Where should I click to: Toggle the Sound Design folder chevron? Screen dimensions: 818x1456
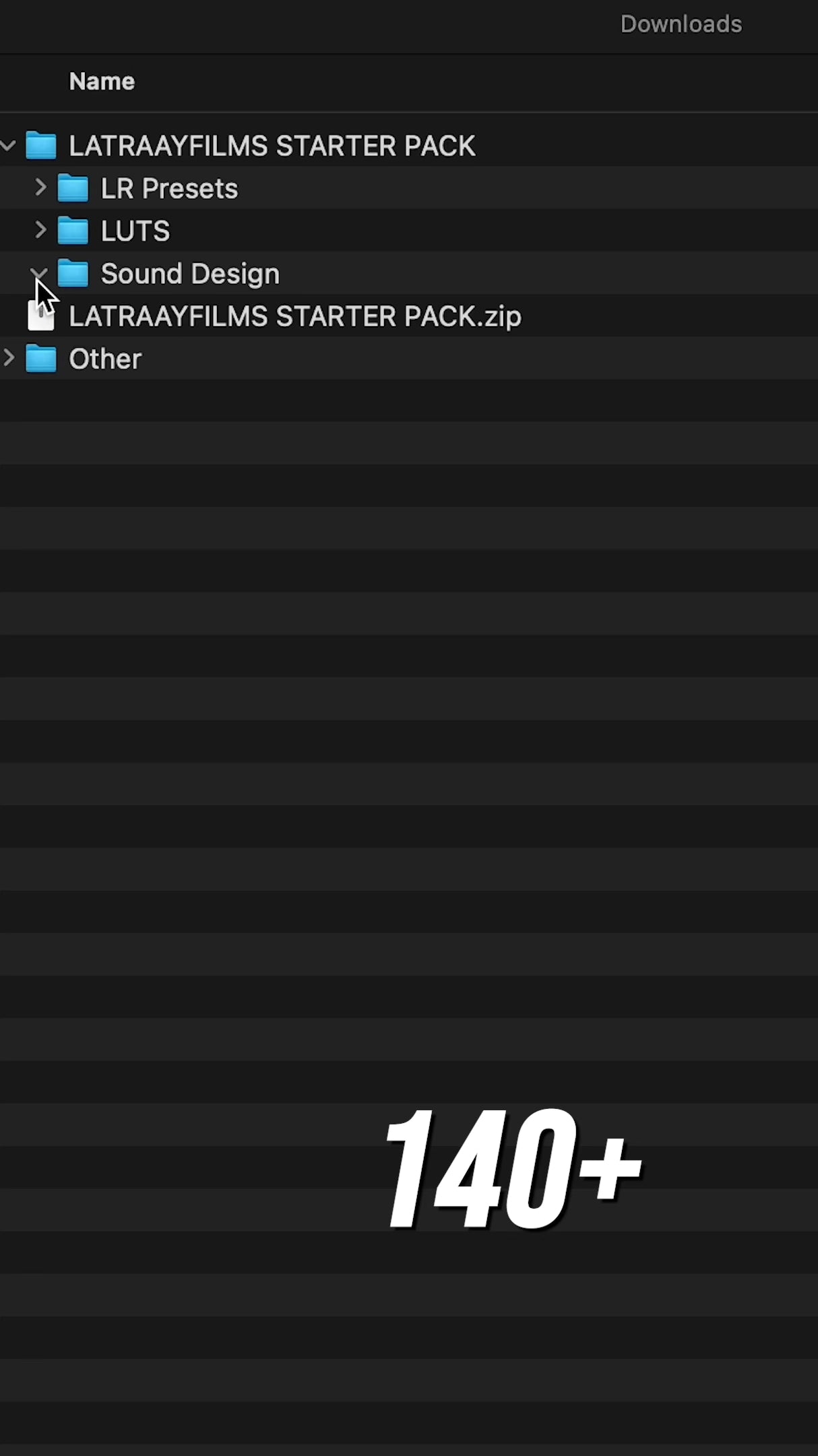click(39, 272)
